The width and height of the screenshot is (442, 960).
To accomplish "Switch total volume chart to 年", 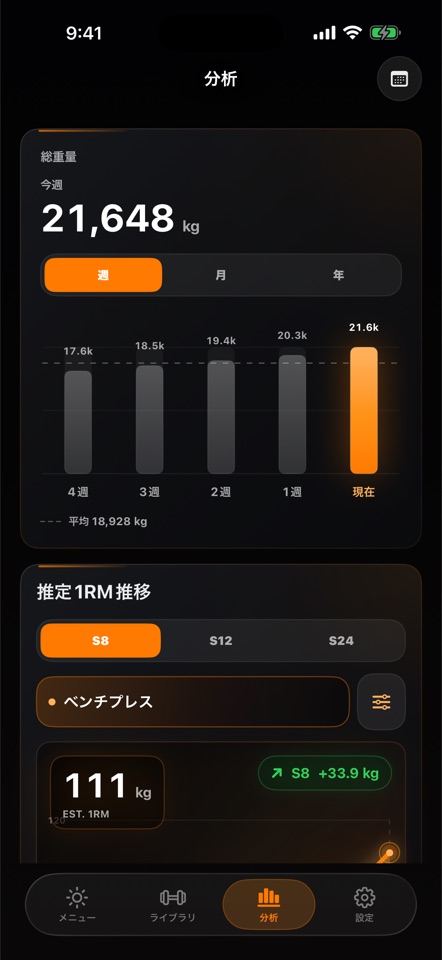I will [x=339, y=275].
